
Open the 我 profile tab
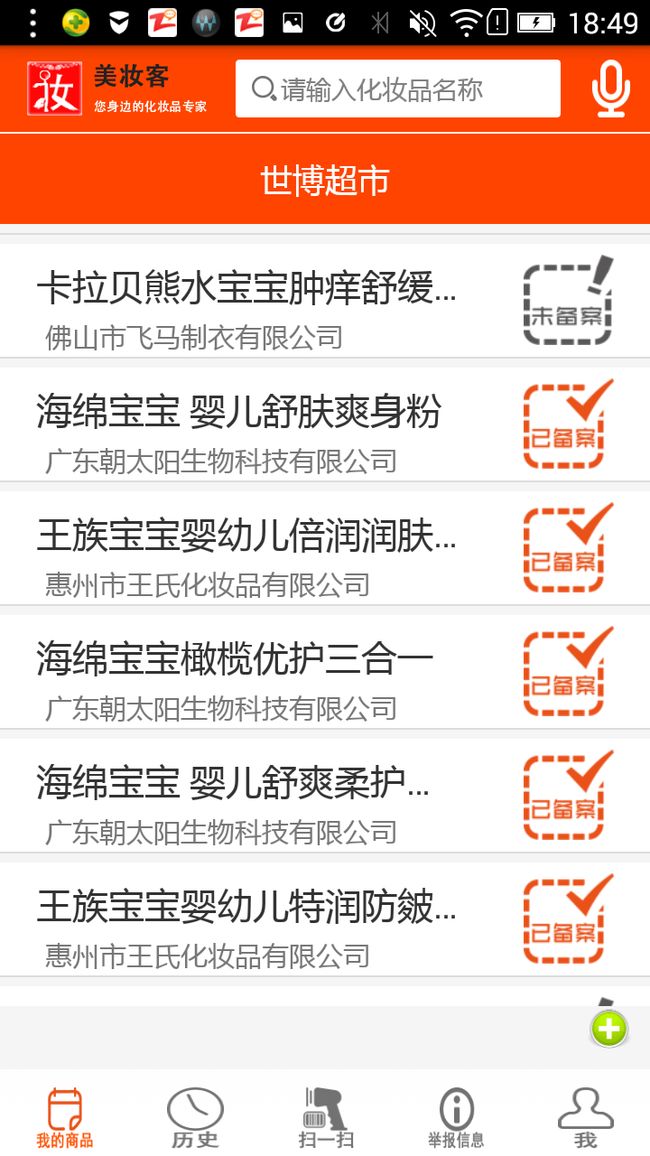(586, 1118)
